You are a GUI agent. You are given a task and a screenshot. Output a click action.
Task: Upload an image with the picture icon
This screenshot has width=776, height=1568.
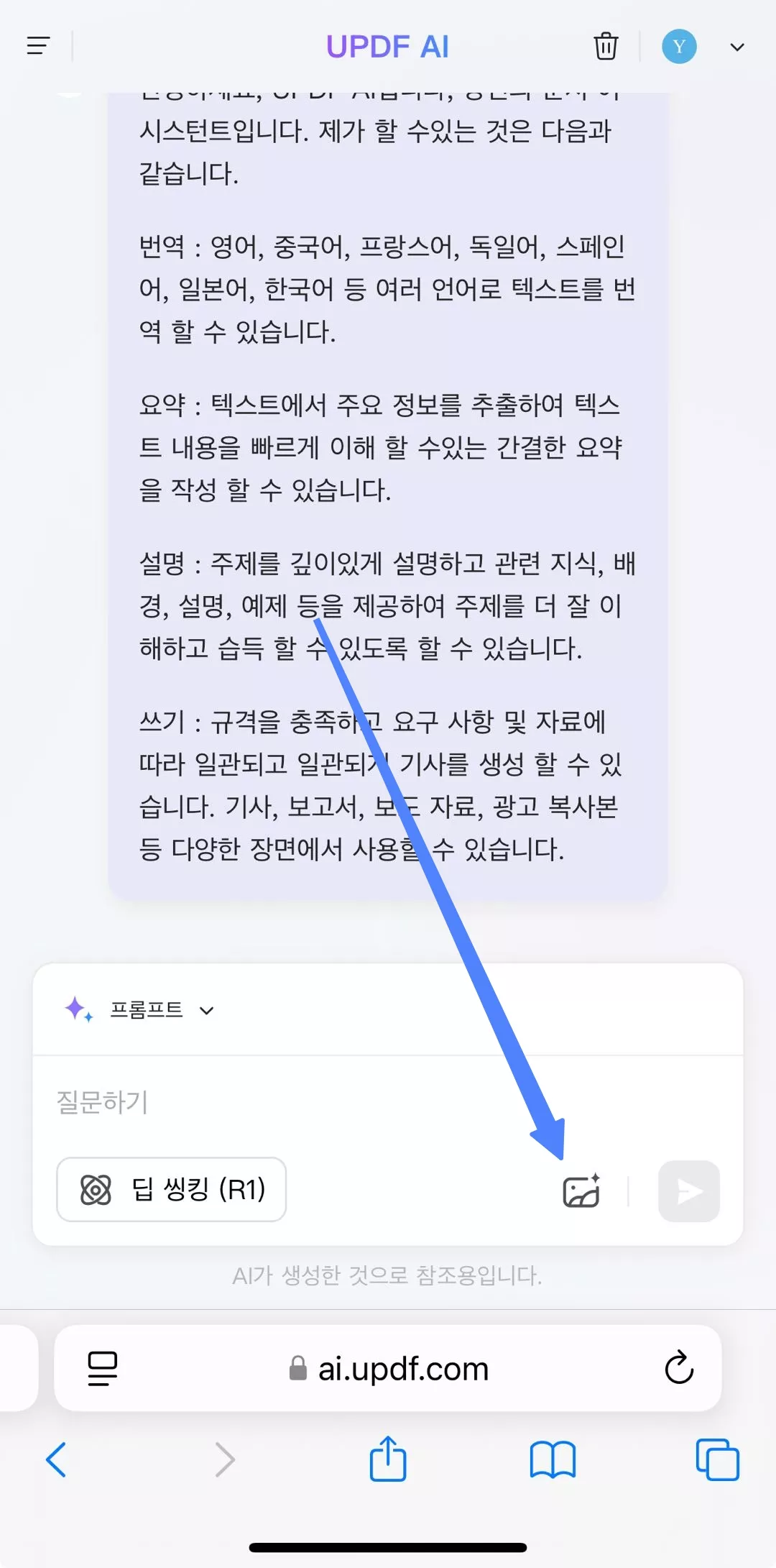click(581, 1191)
